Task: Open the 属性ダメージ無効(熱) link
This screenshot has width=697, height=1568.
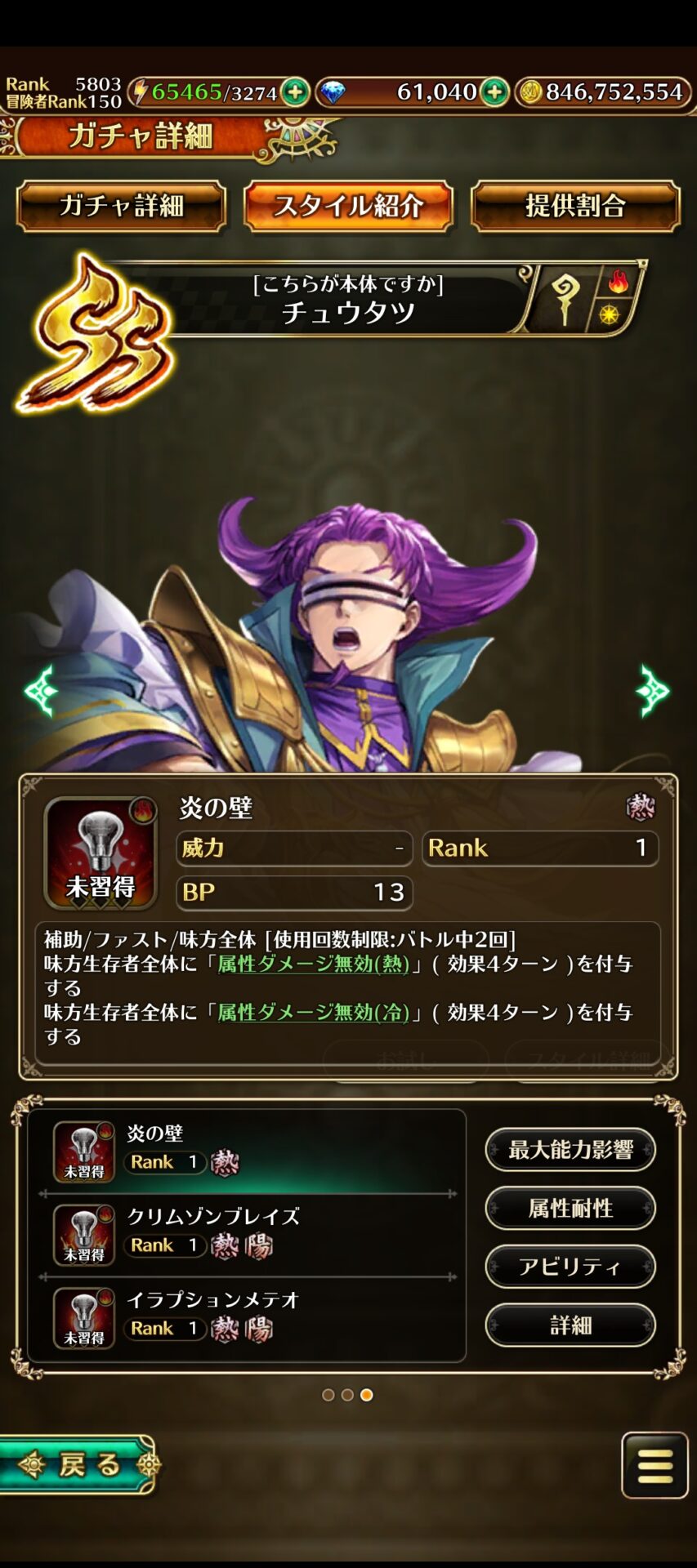Action: point(313,964)
